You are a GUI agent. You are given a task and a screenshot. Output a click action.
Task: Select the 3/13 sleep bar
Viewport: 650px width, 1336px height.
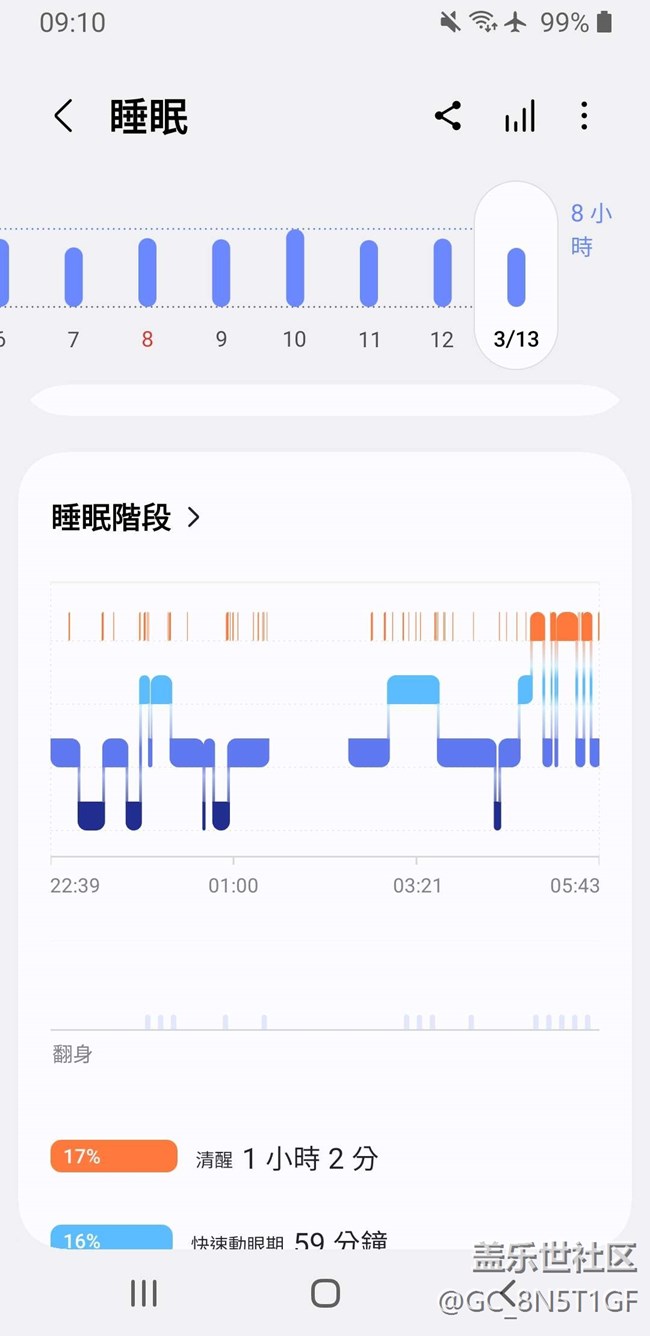(x=516, y=277)
